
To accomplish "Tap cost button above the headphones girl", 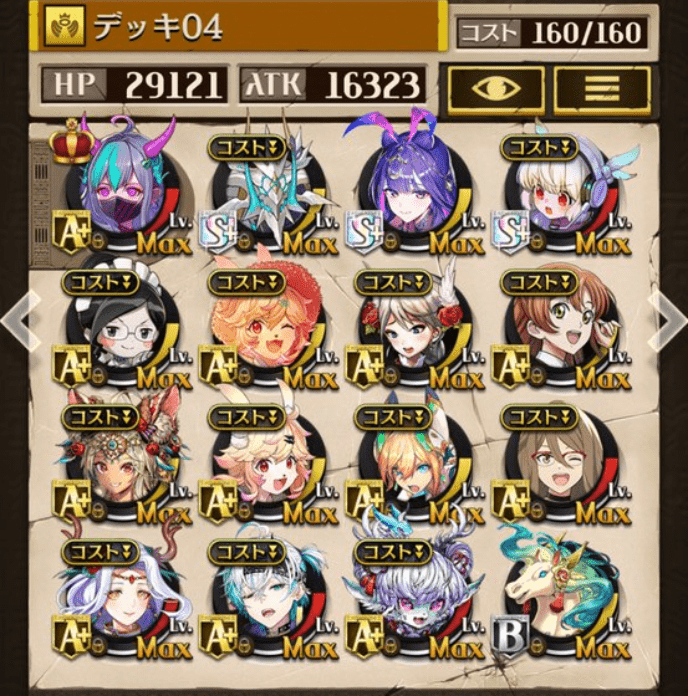I will 540,147.
